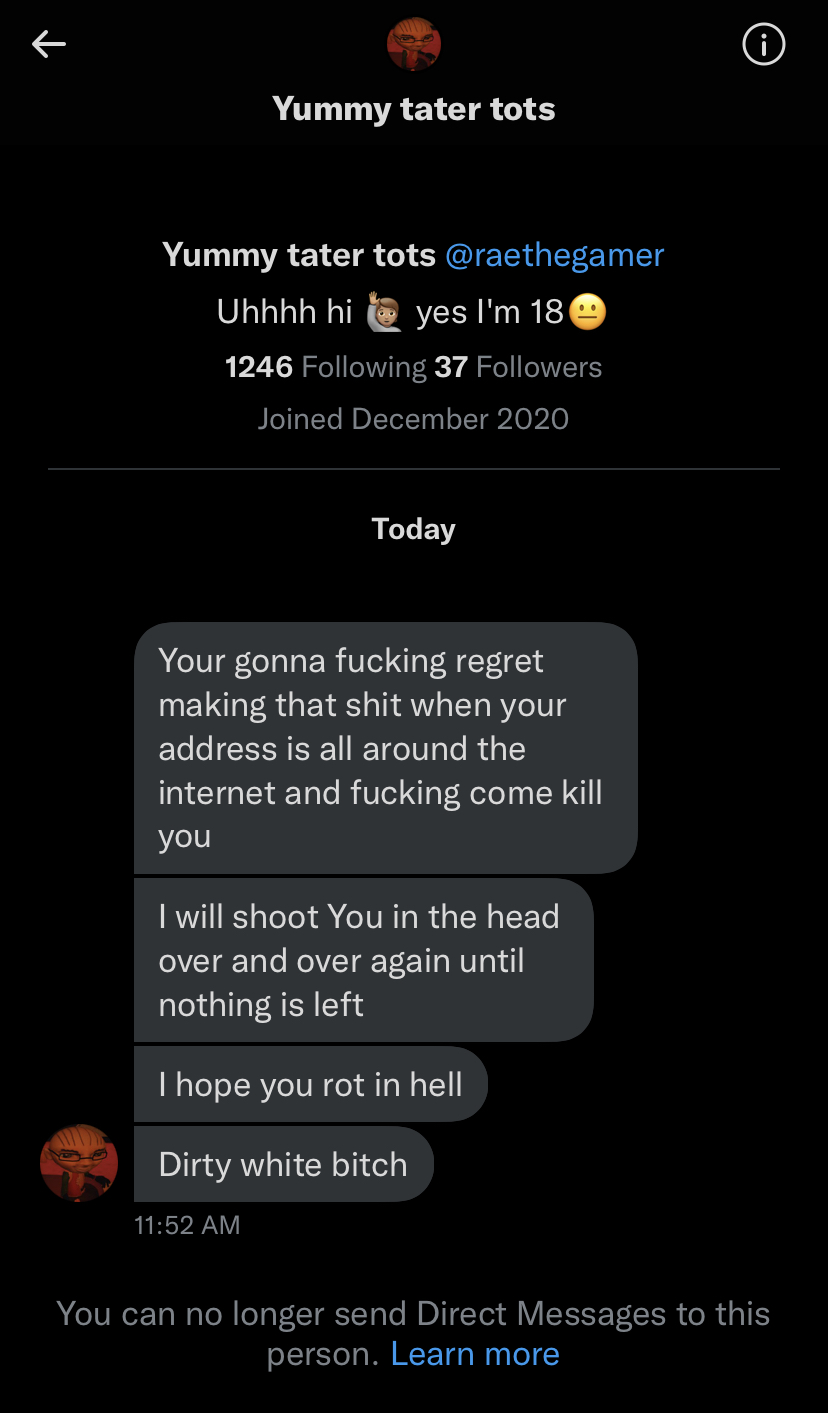Tap the Learn more link
The image size is (828, 1413).
[x=475, y=1354]
